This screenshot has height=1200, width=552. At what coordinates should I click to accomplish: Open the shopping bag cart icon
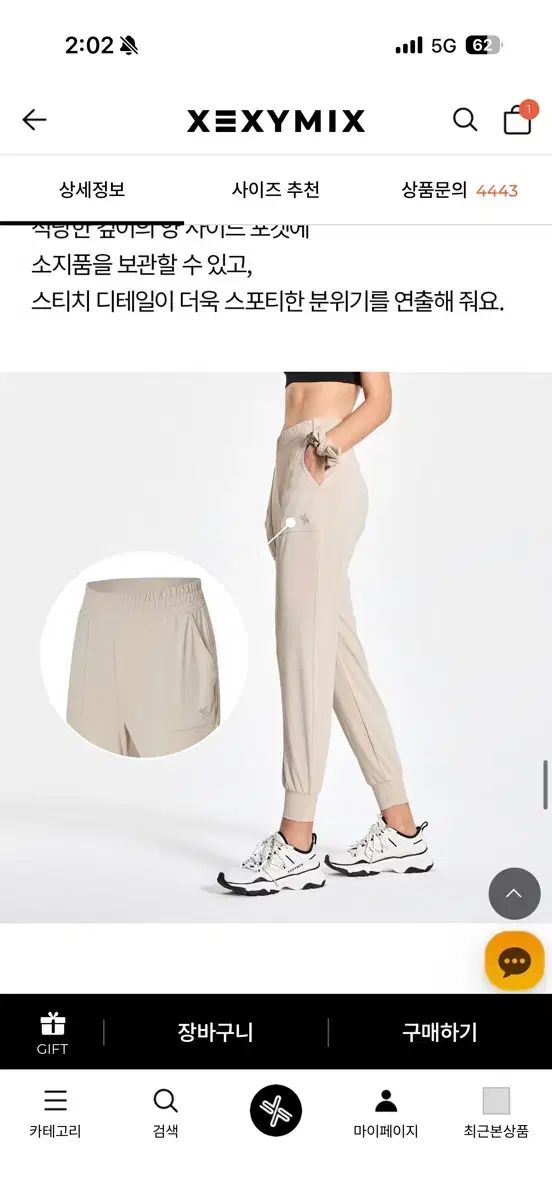517,119
